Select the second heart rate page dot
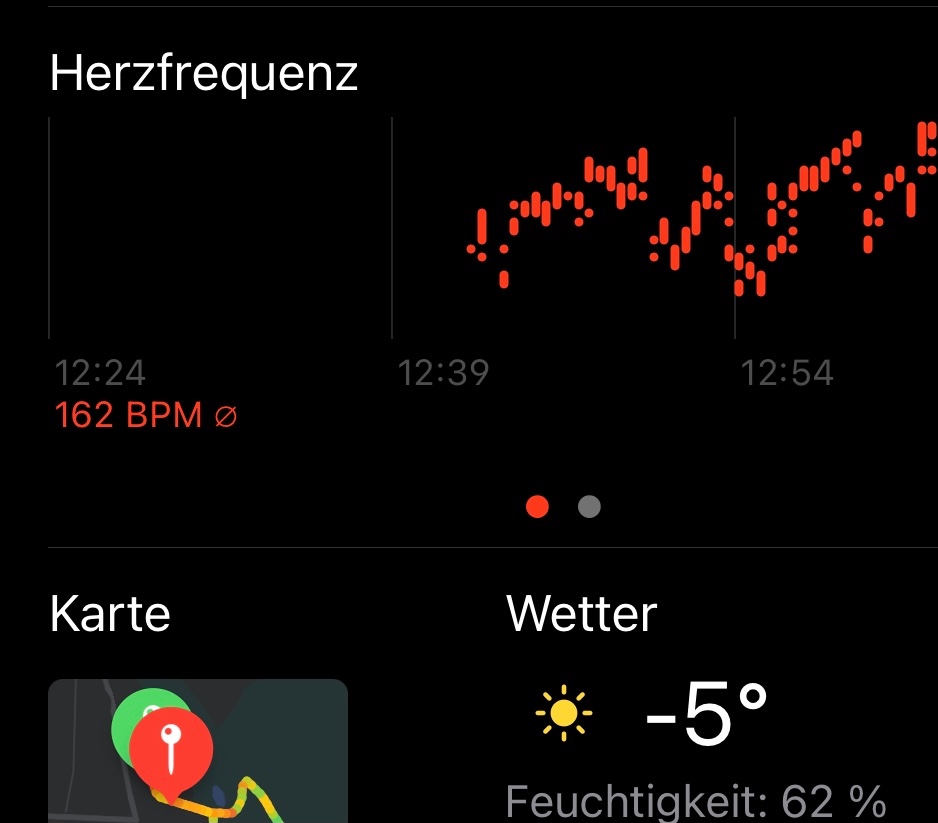Image resolution: width=938 pixels, height=823 pixels. [589, 507]
